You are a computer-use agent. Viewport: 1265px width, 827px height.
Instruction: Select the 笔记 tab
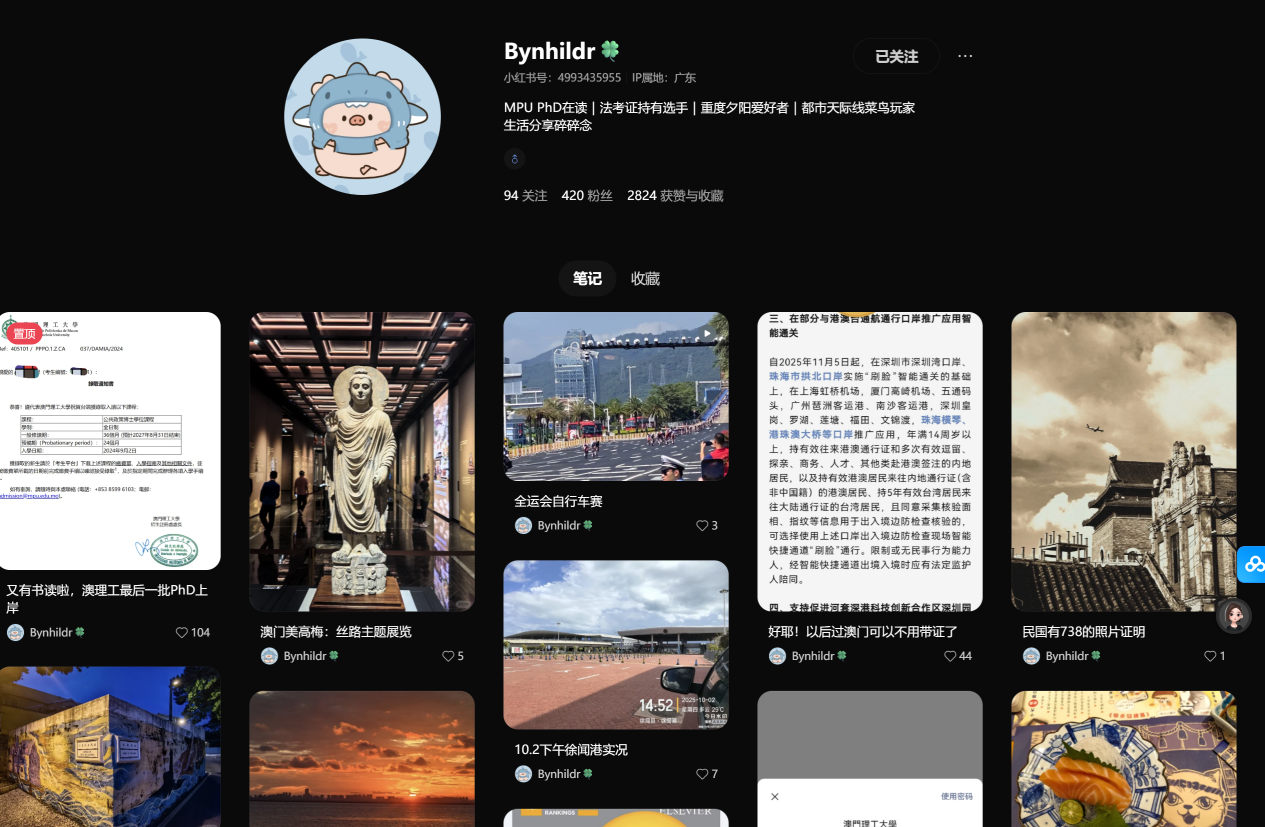click(587, 279)
